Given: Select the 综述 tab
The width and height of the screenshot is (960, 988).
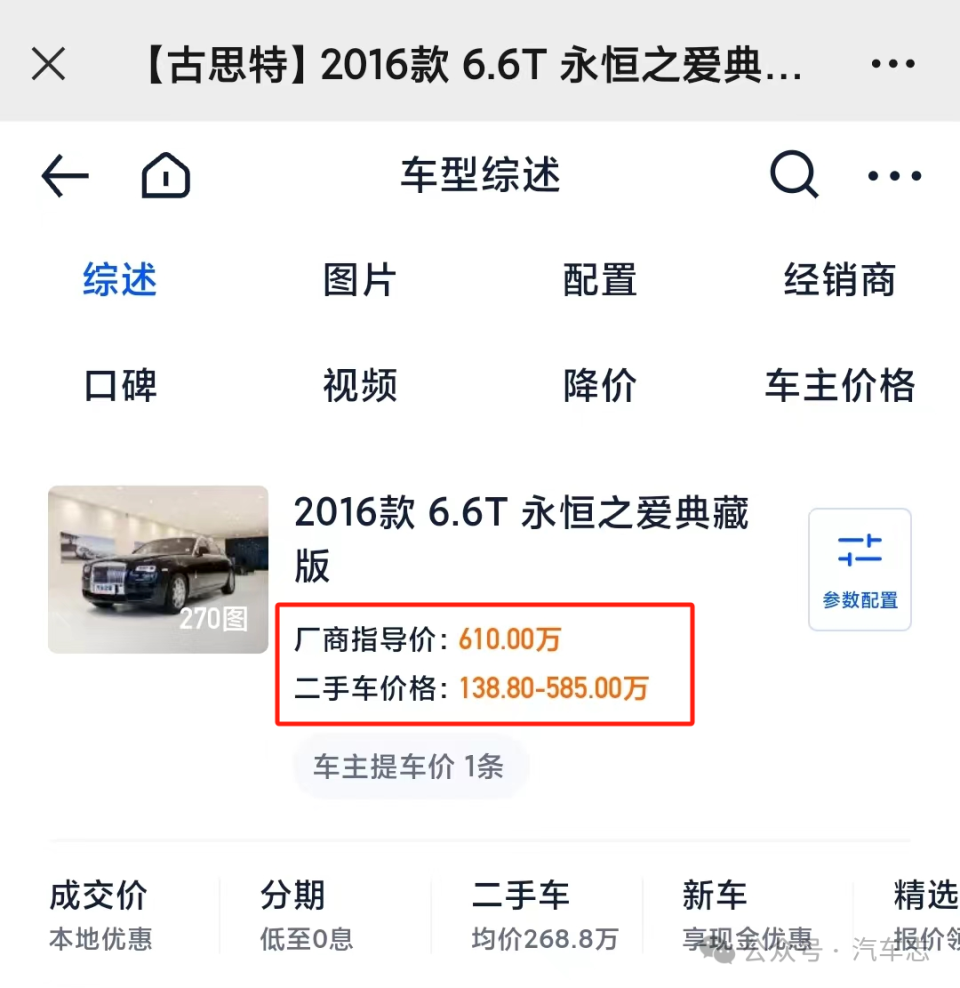Looking at the screenshot, I should point(120,281).
